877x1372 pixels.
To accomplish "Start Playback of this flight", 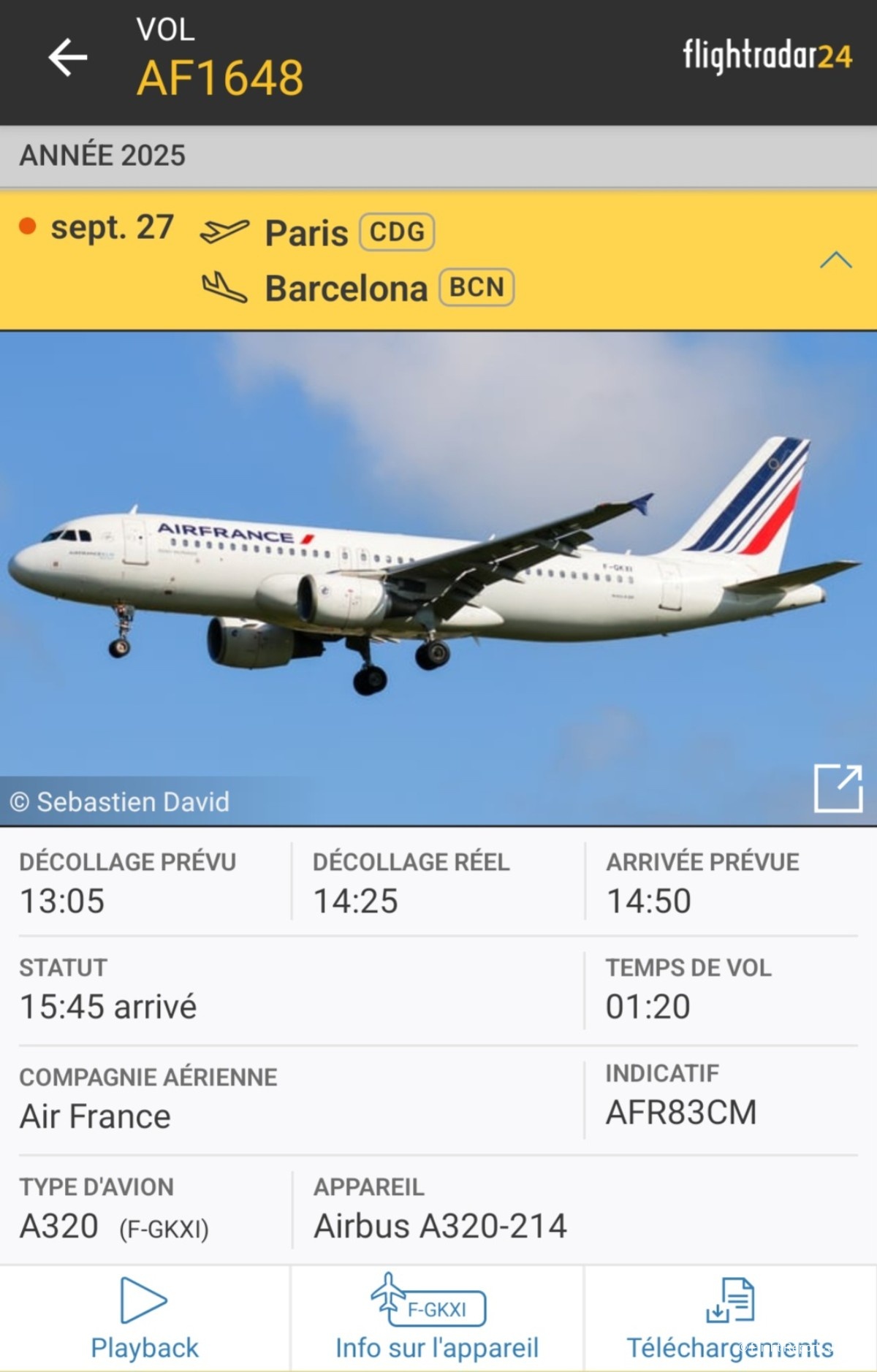I will pos(145,1318).
